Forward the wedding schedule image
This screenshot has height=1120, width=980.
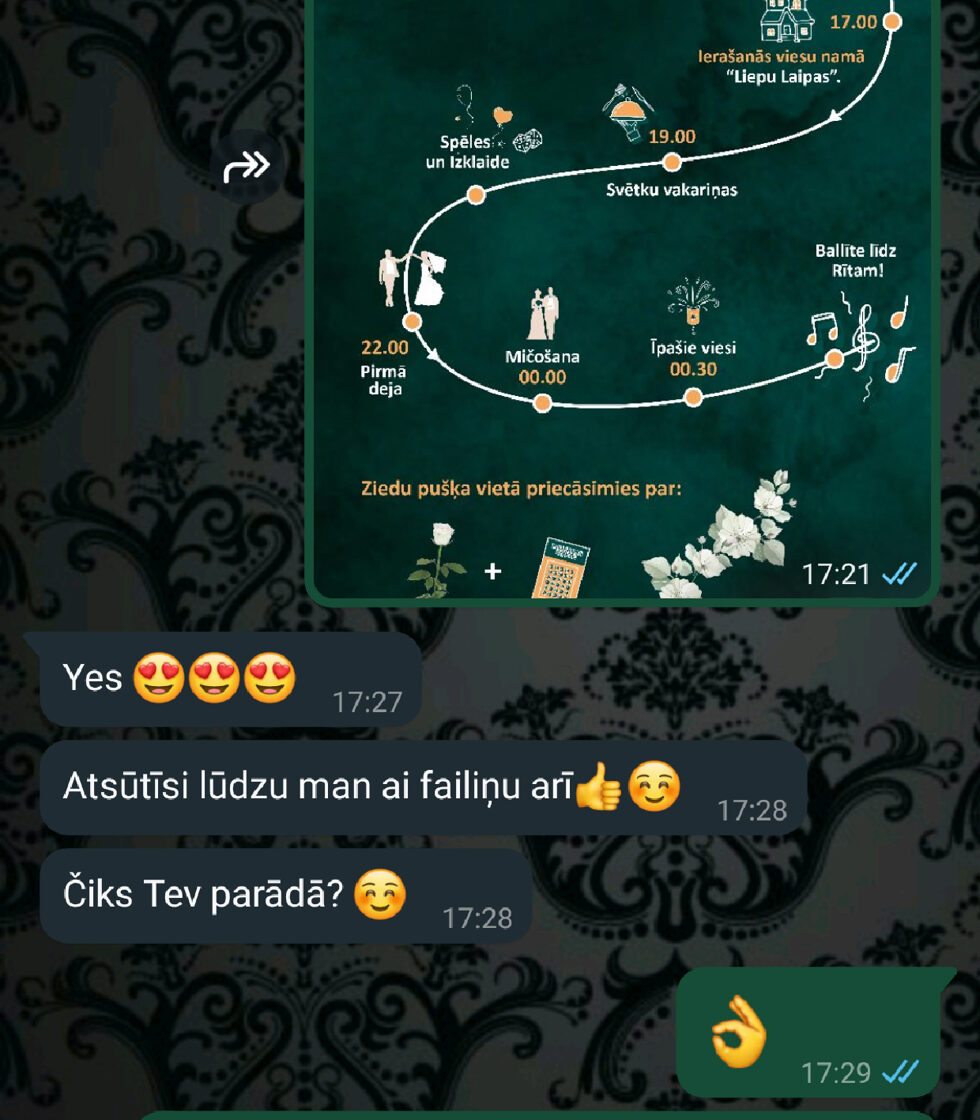click(247, 166)
